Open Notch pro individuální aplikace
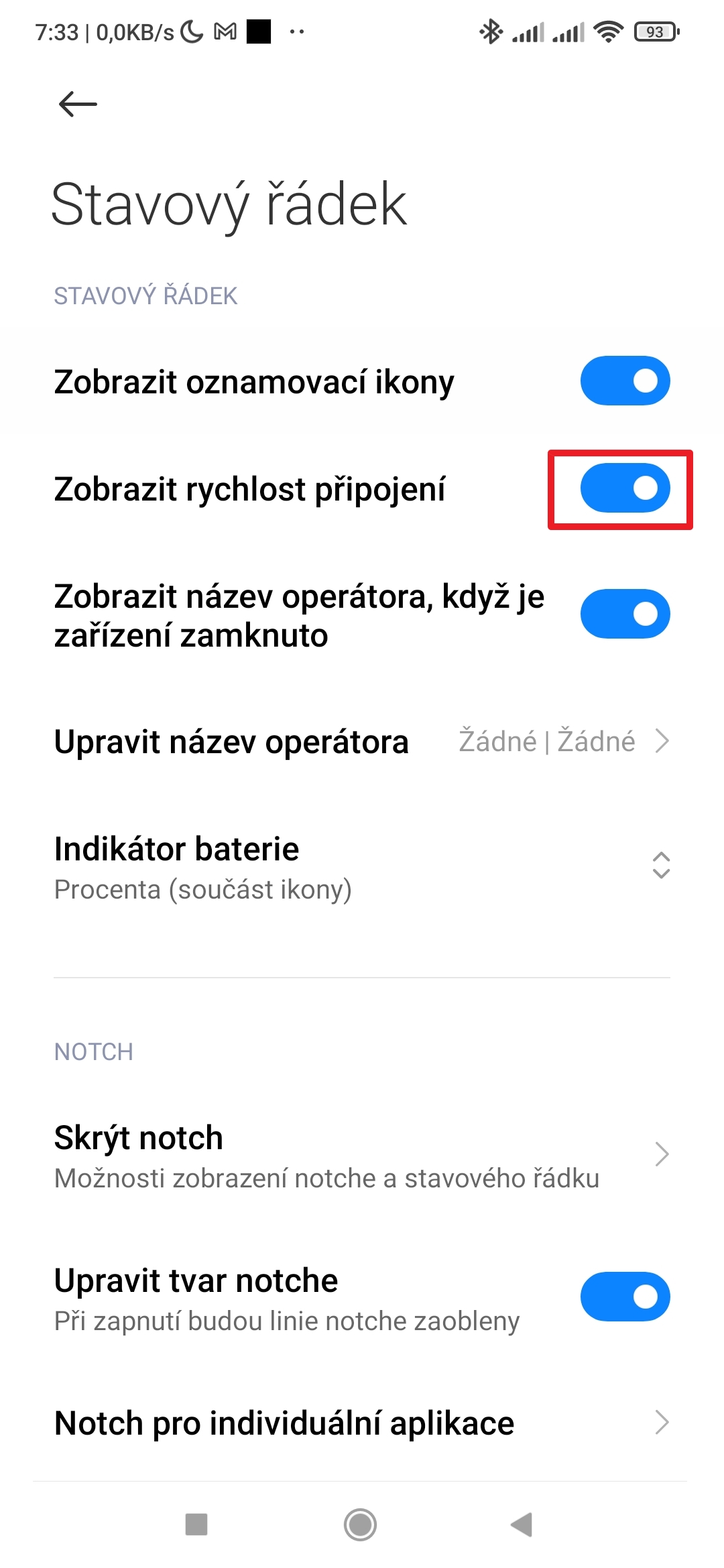The height and width of the screenshot is (1568, 724). tap(362, 1423)
